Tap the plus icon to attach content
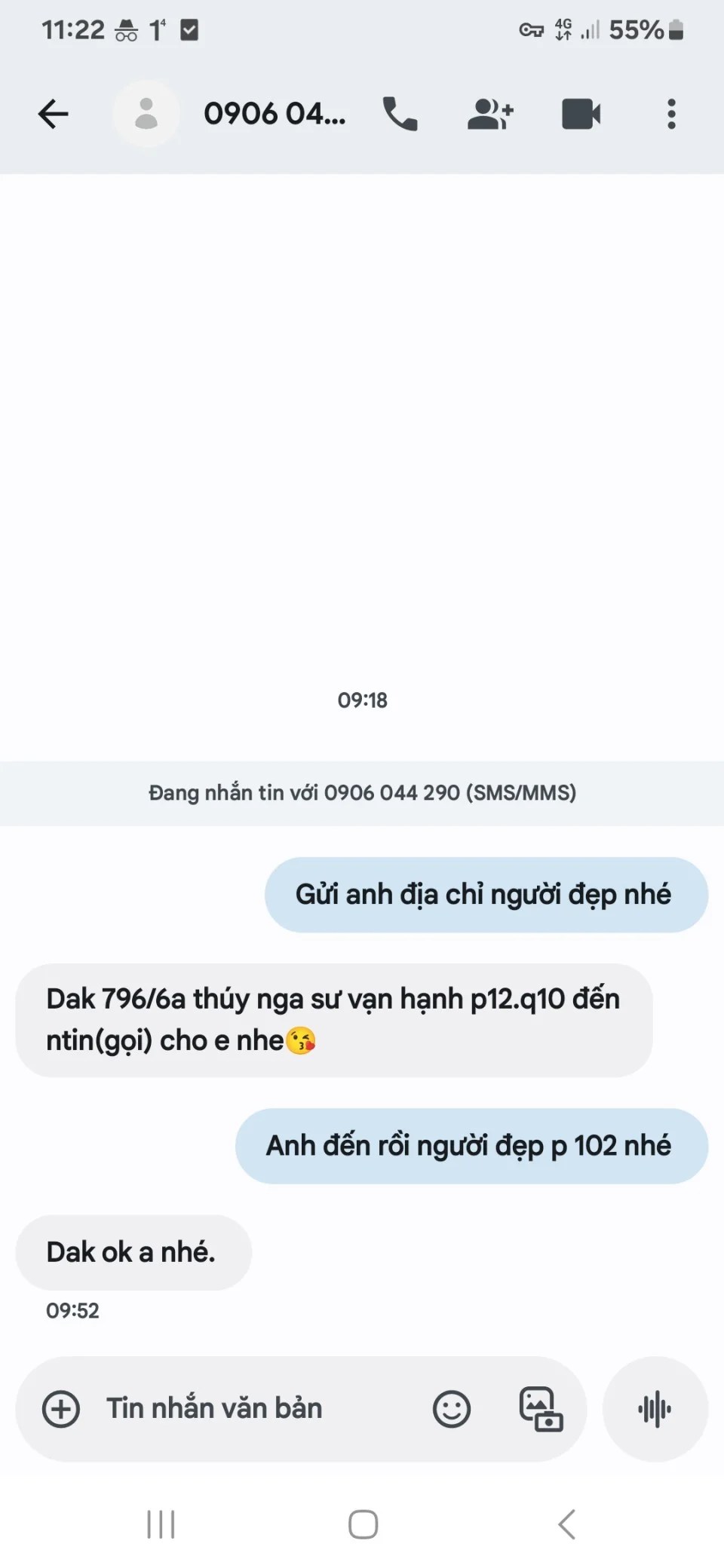 [x=61, y=1409]
